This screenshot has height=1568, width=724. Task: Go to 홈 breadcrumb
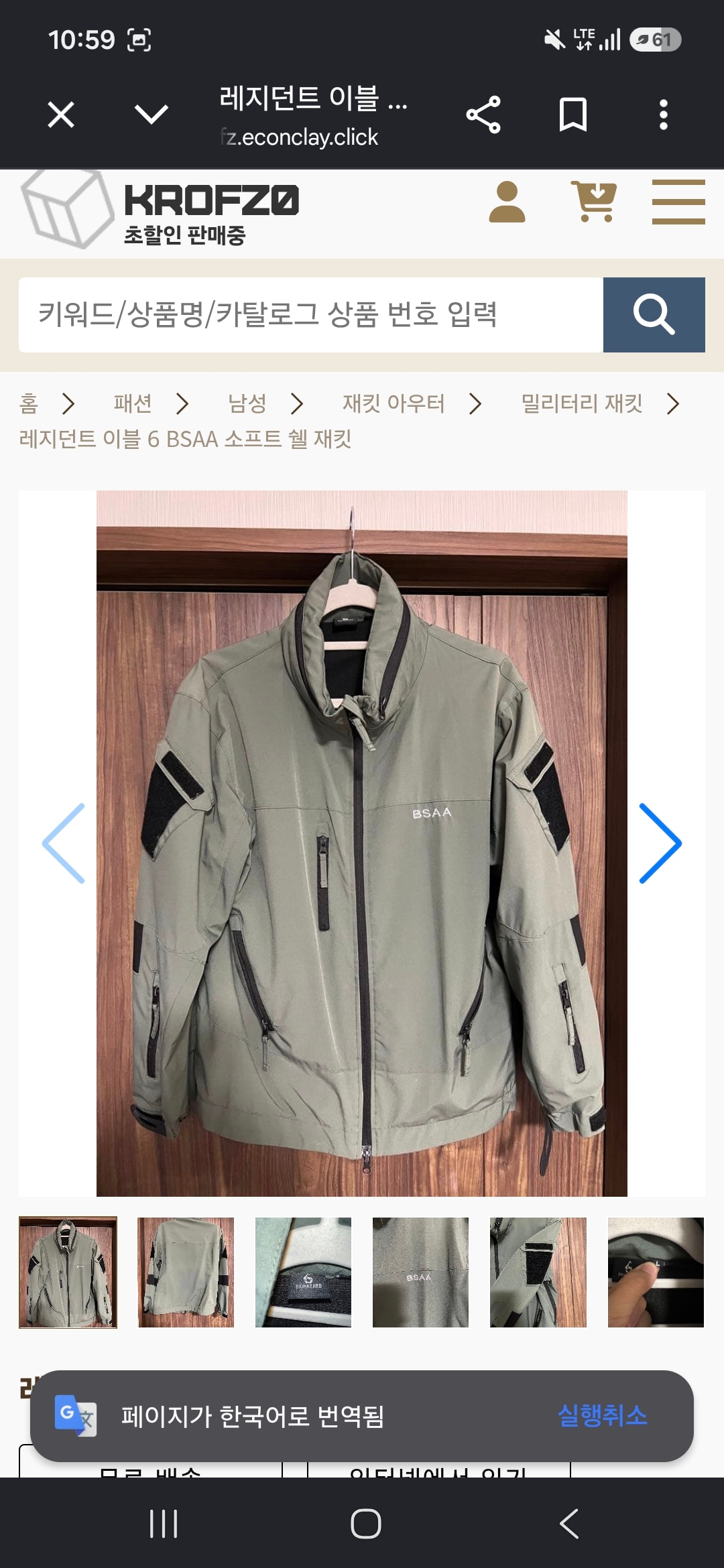click(x=29, y=403)
